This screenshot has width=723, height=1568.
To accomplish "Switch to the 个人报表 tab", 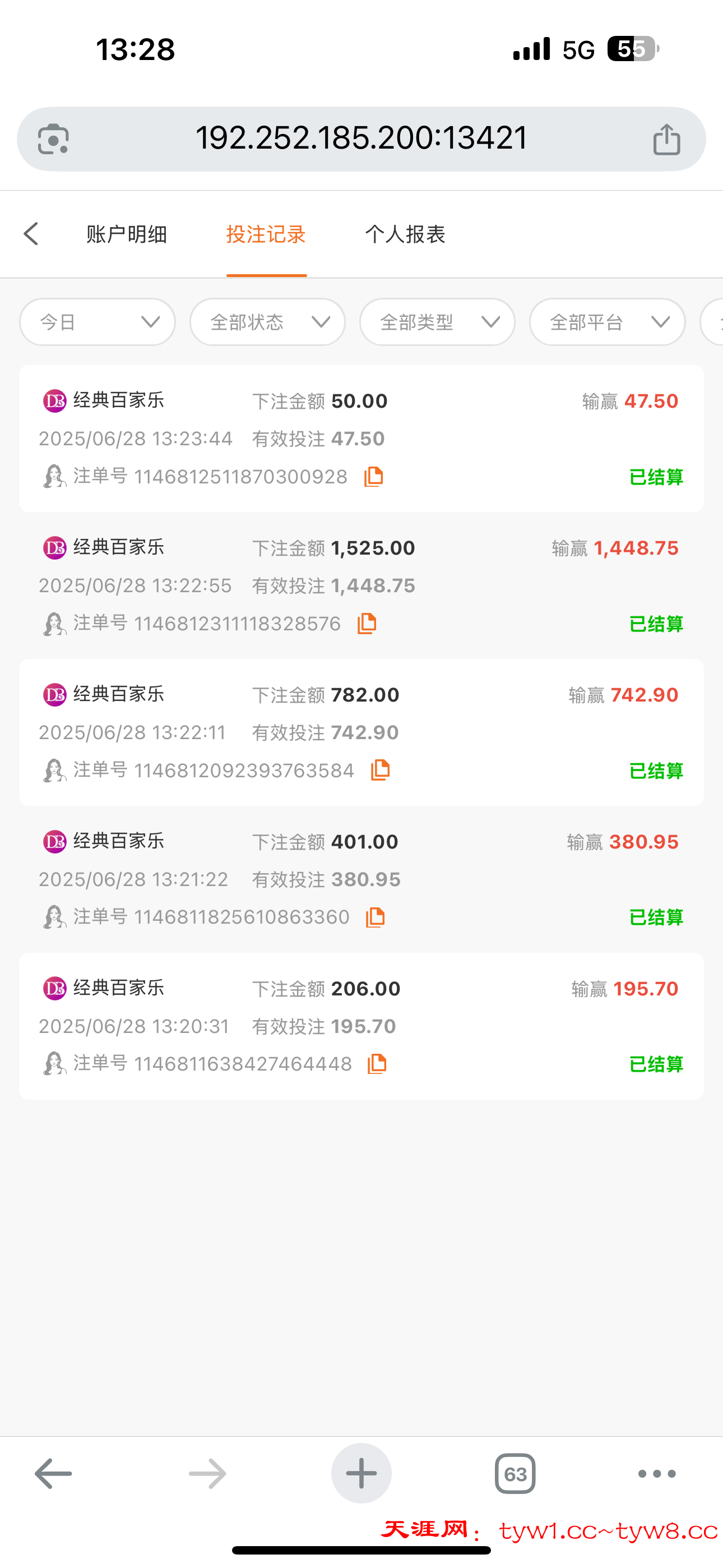I will pyautogui.click(x=405, y=234).
